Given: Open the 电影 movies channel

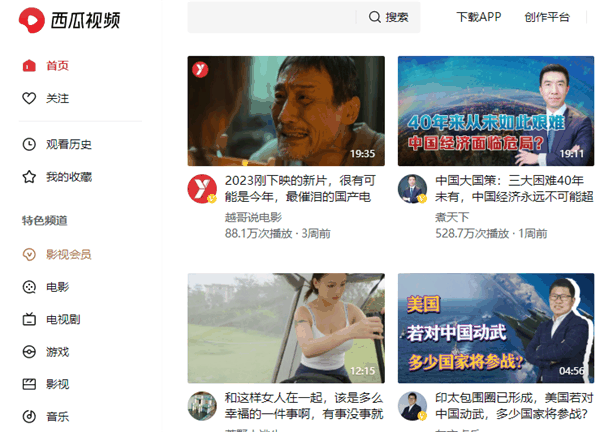Looking at the screenshot, I should (x=57, y=288).
